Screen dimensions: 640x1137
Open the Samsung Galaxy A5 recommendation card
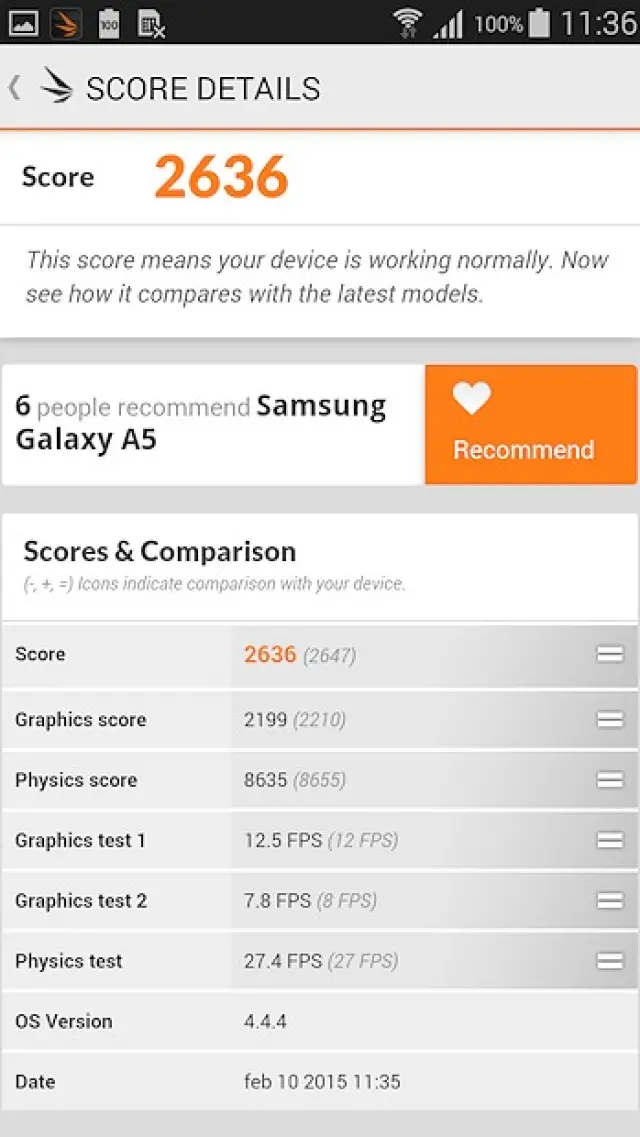pos(213,424)
